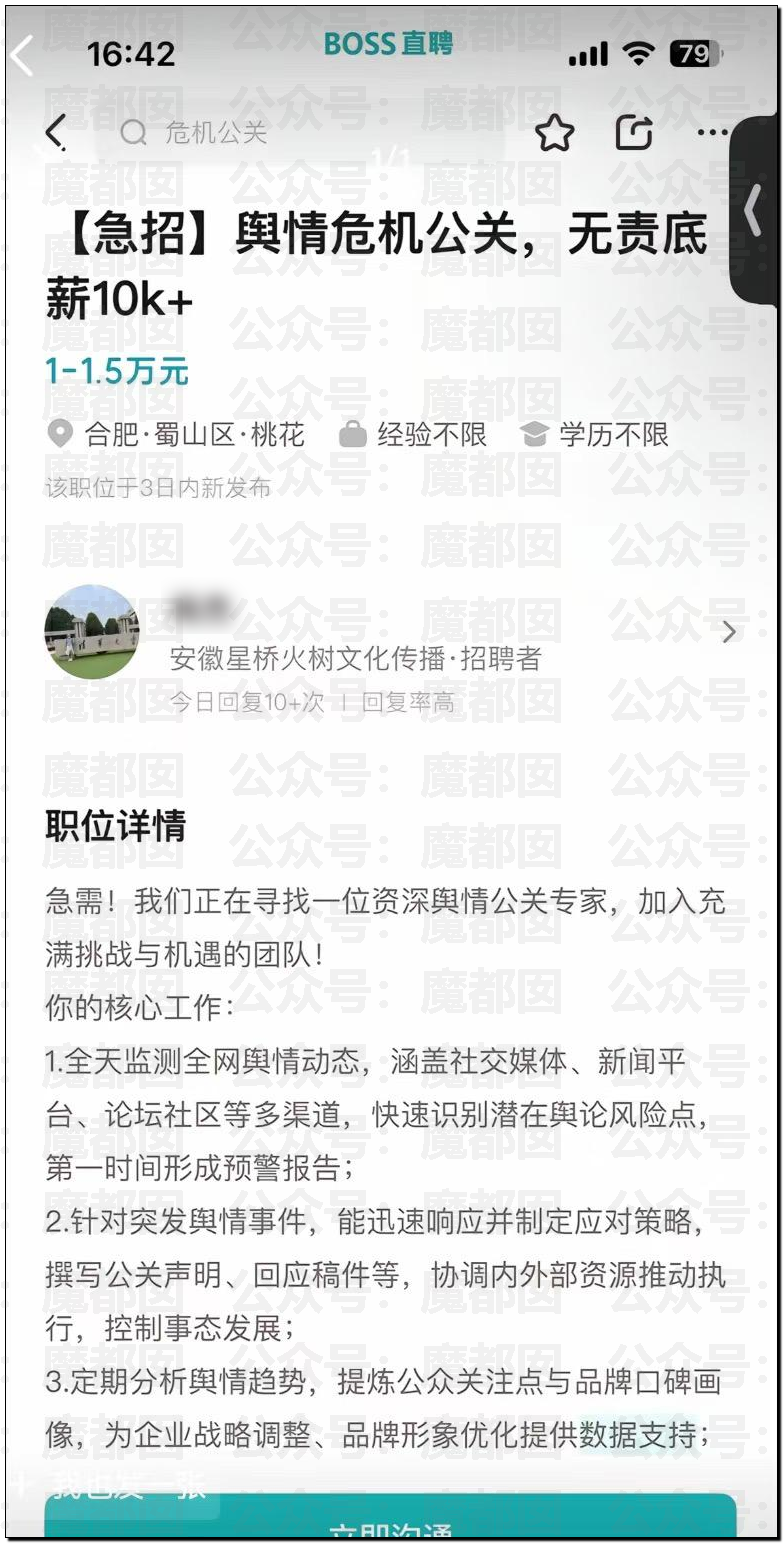This screenshot has height=1544, width=784.
Task: Open the three-dot overflow menu
Action: 713,133
